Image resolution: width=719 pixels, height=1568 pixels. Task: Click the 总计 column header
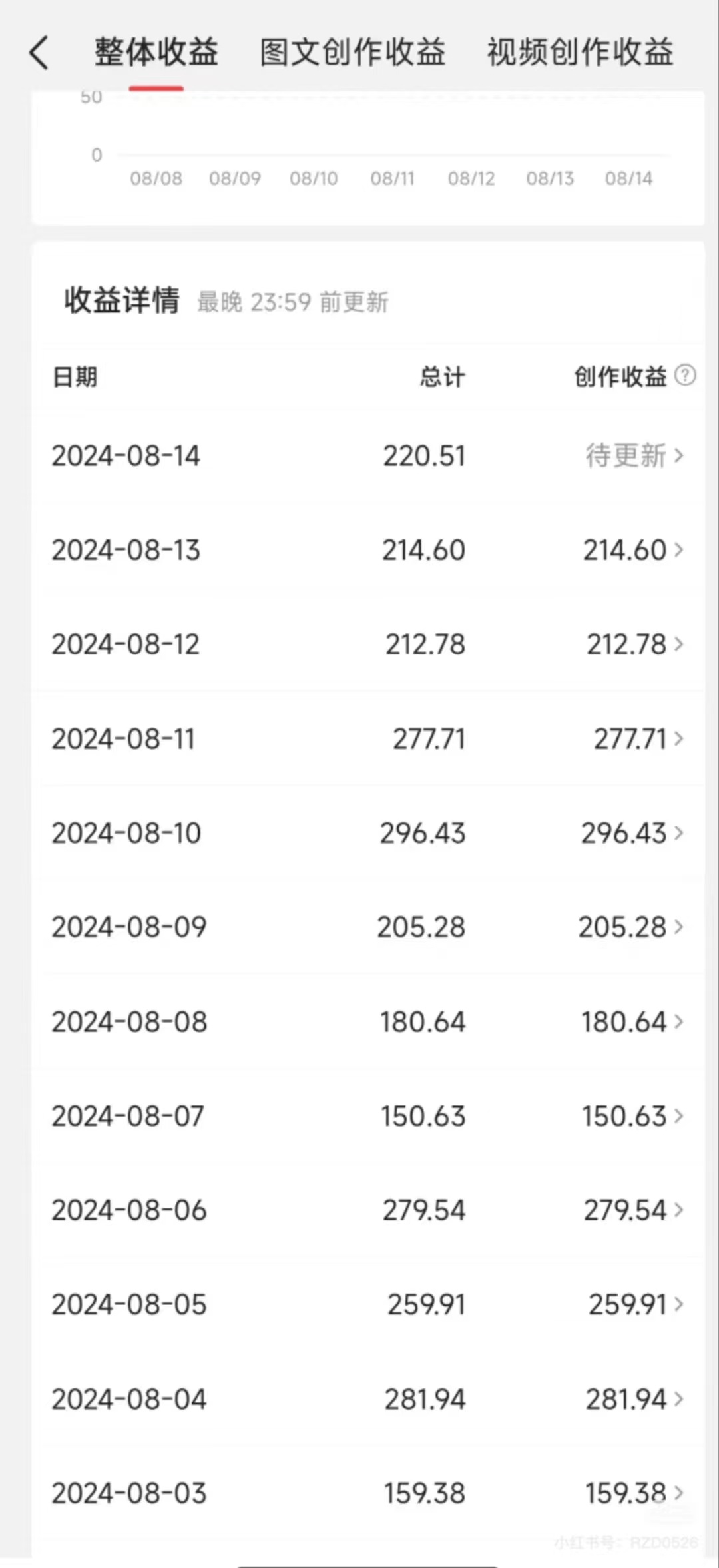point(441,376)
